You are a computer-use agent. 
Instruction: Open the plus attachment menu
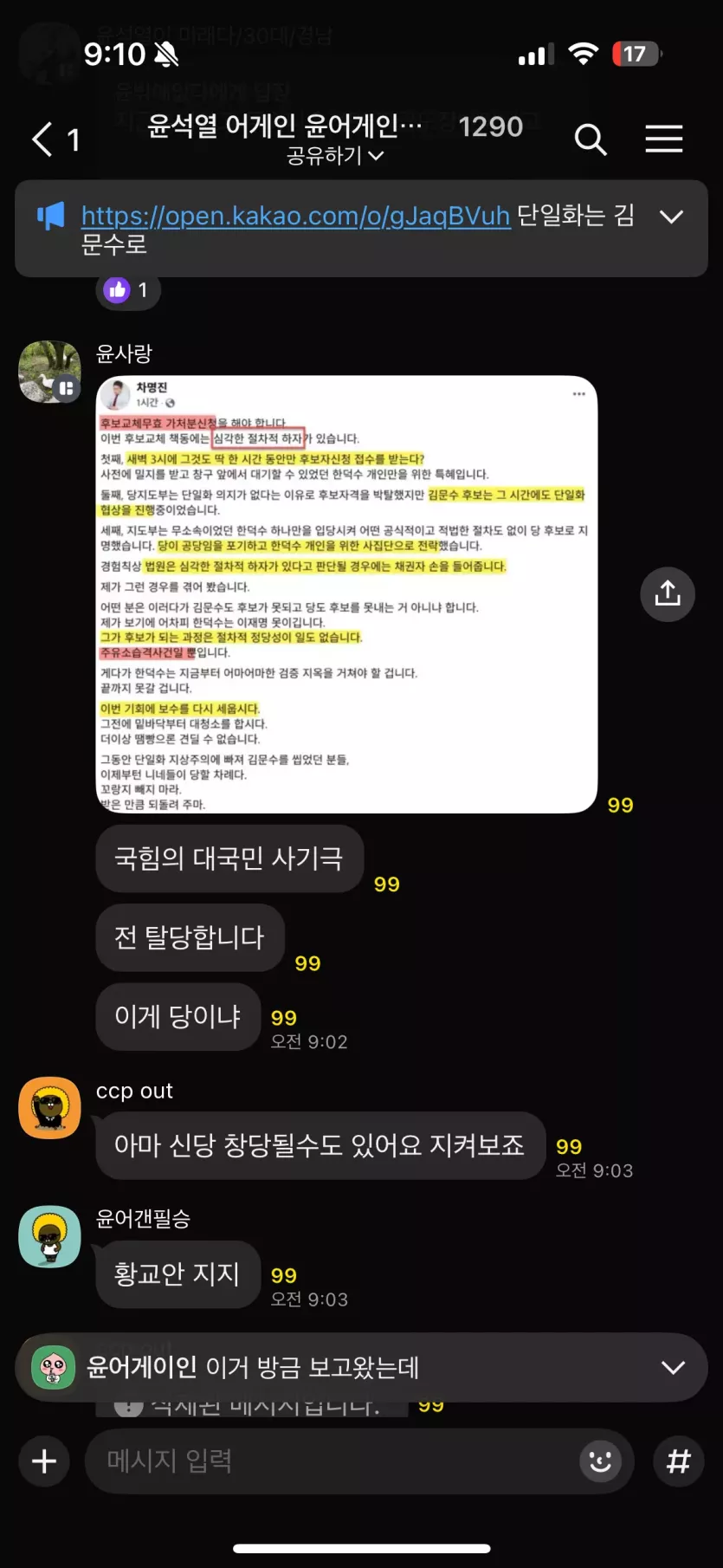[x=44, y=1461]
